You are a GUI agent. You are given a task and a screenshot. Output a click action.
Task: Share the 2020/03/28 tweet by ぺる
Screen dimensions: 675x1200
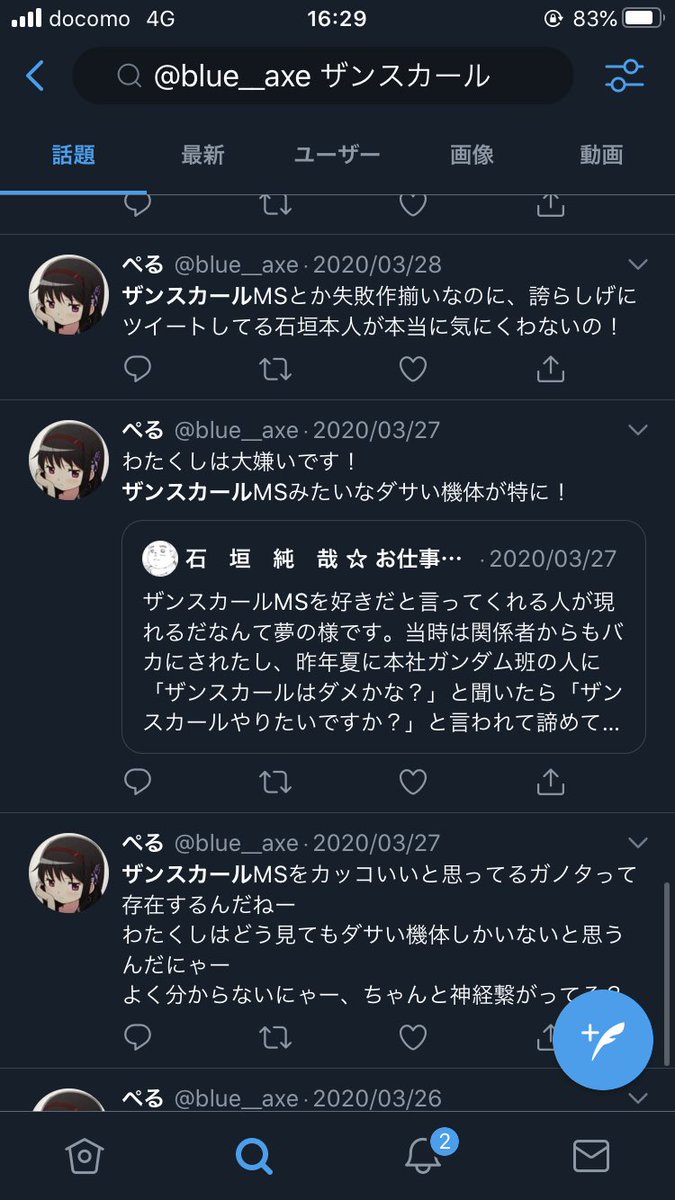click(x=550, y=369)
